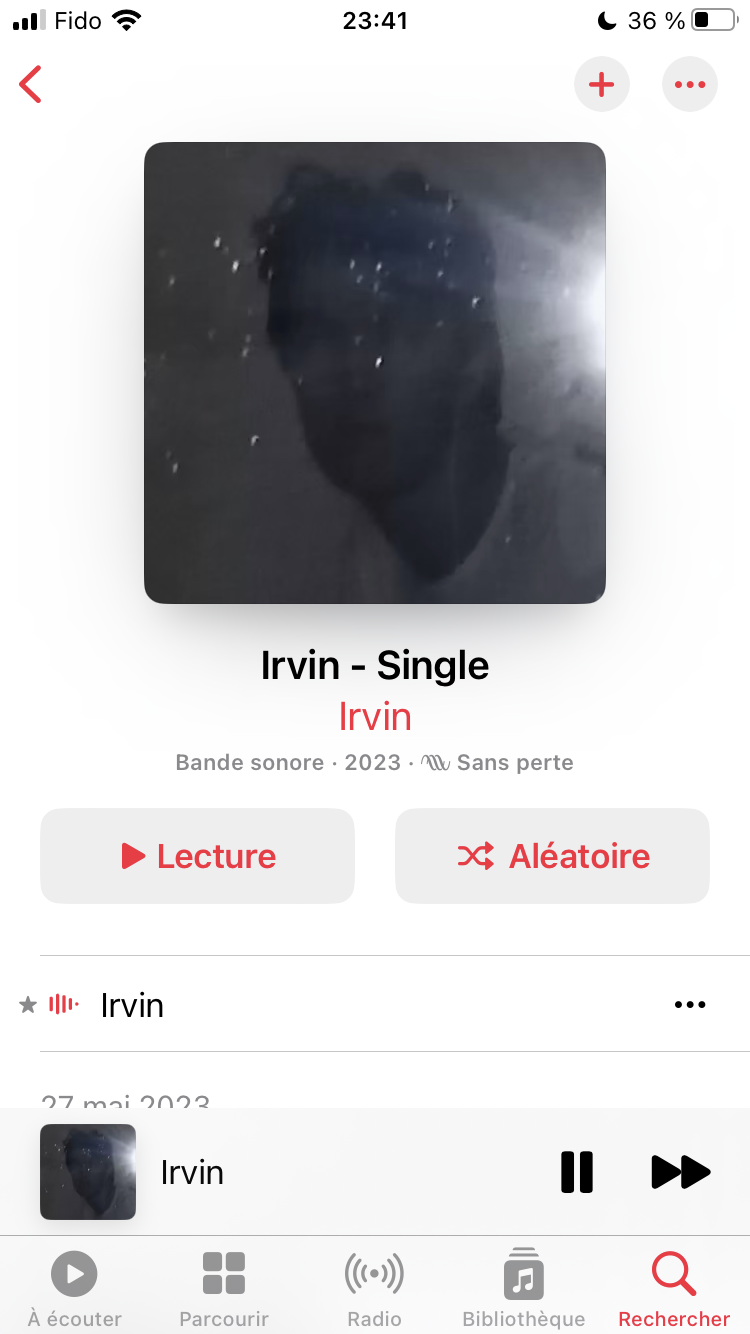
Task: Switch to the Parcourir tab
Action: click(x=224, y=1288)
